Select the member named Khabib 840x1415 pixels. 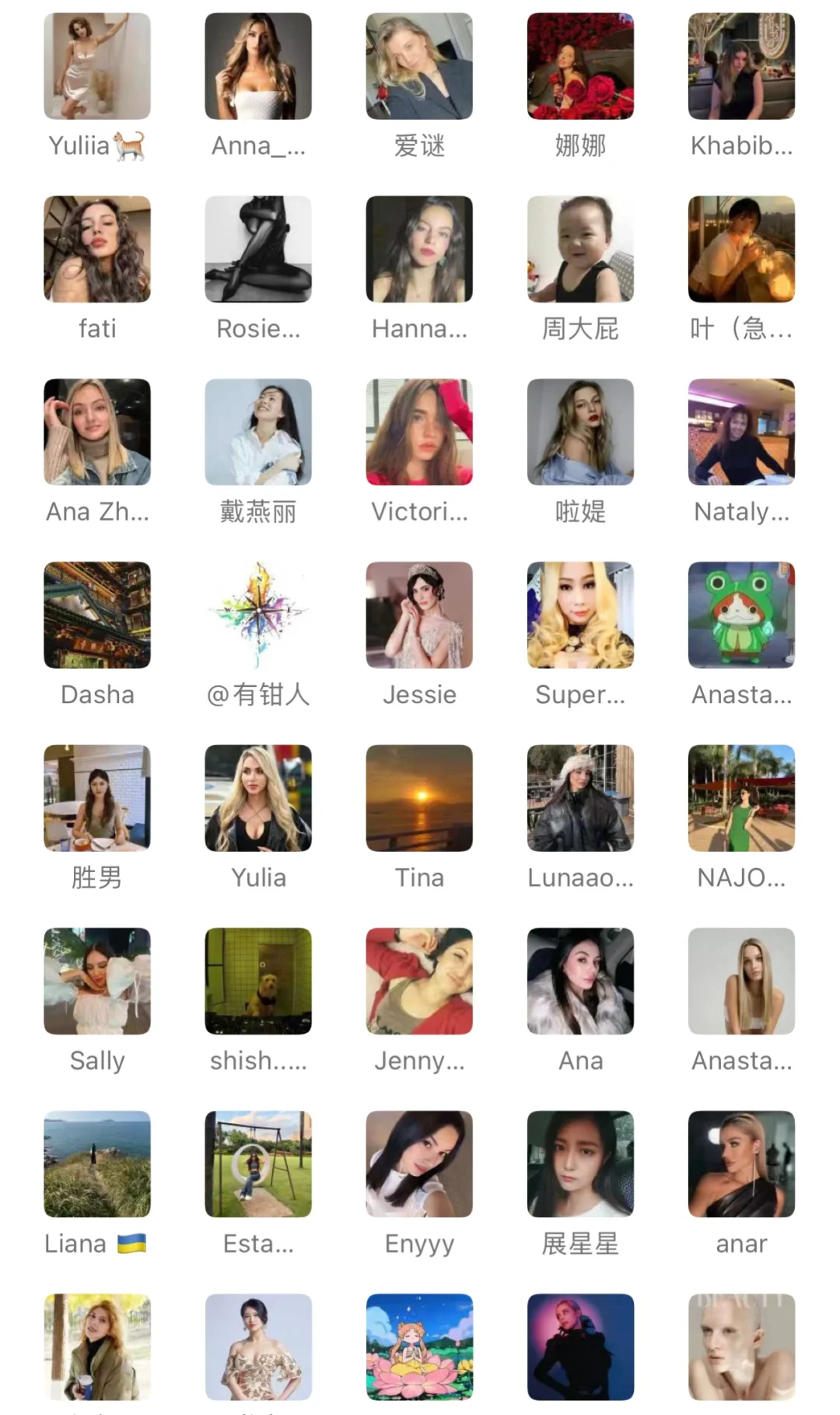click(x=741, y=66)
